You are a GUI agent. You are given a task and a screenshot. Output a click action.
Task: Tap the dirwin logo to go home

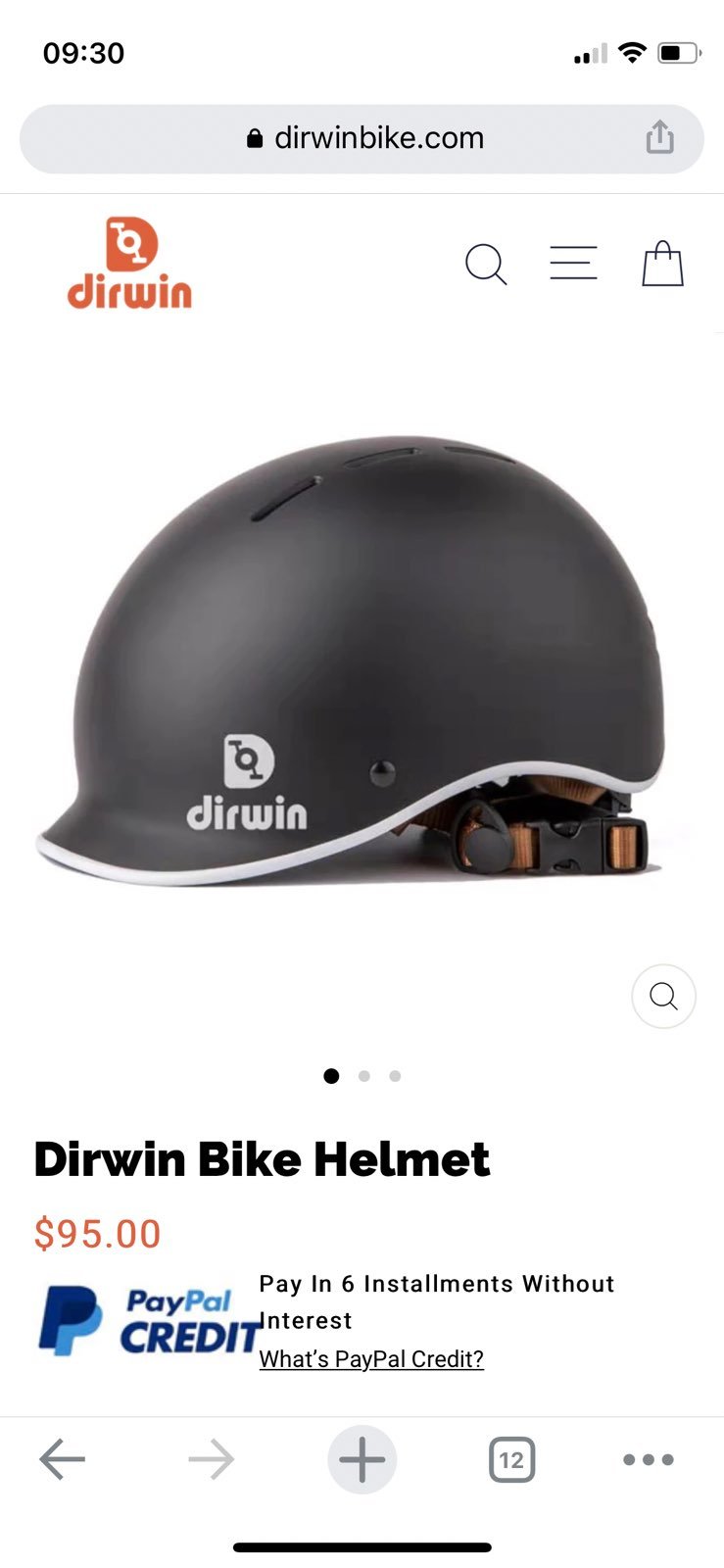coord(129,263)
